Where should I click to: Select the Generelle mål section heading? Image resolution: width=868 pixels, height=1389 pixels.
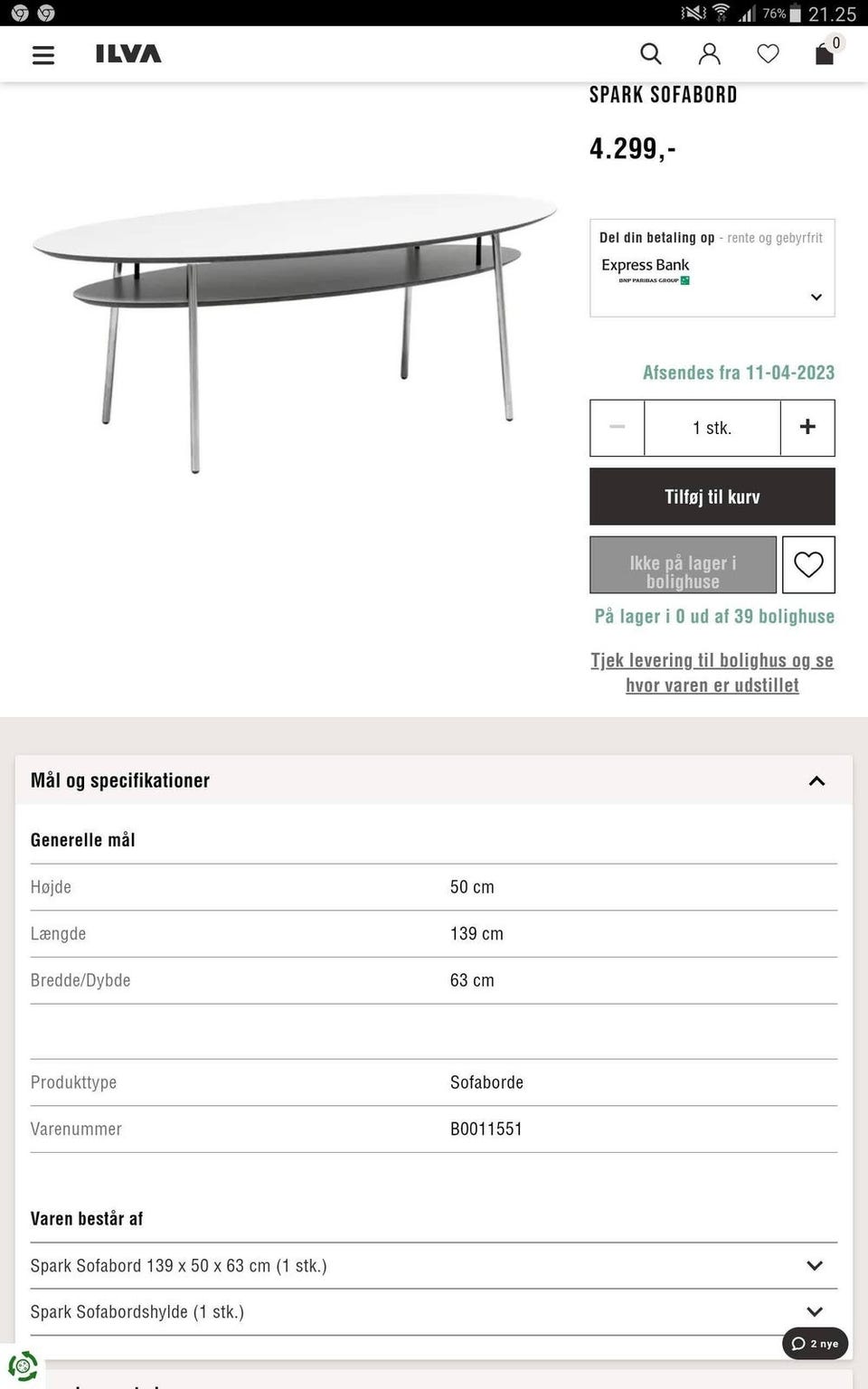[x=83, y=839]
